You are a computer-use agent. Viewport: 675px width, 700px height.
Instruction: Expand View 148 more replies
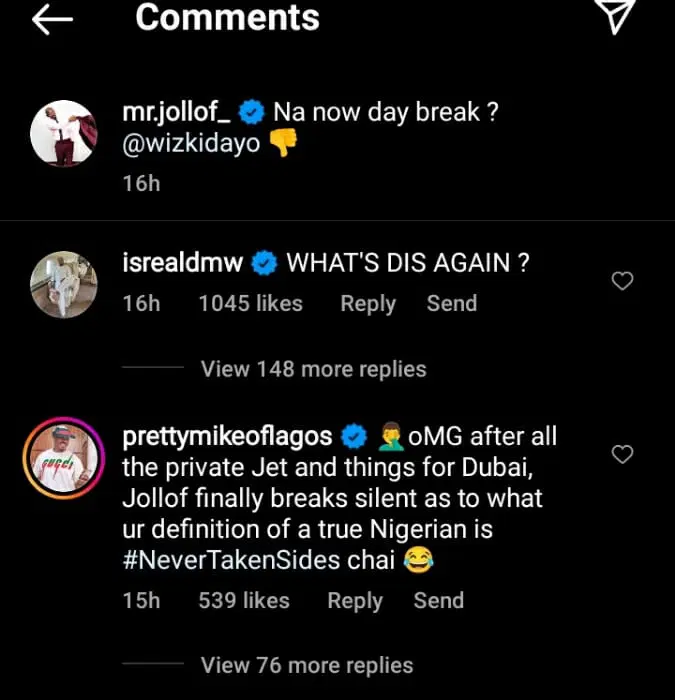click(x=313, y=369)
